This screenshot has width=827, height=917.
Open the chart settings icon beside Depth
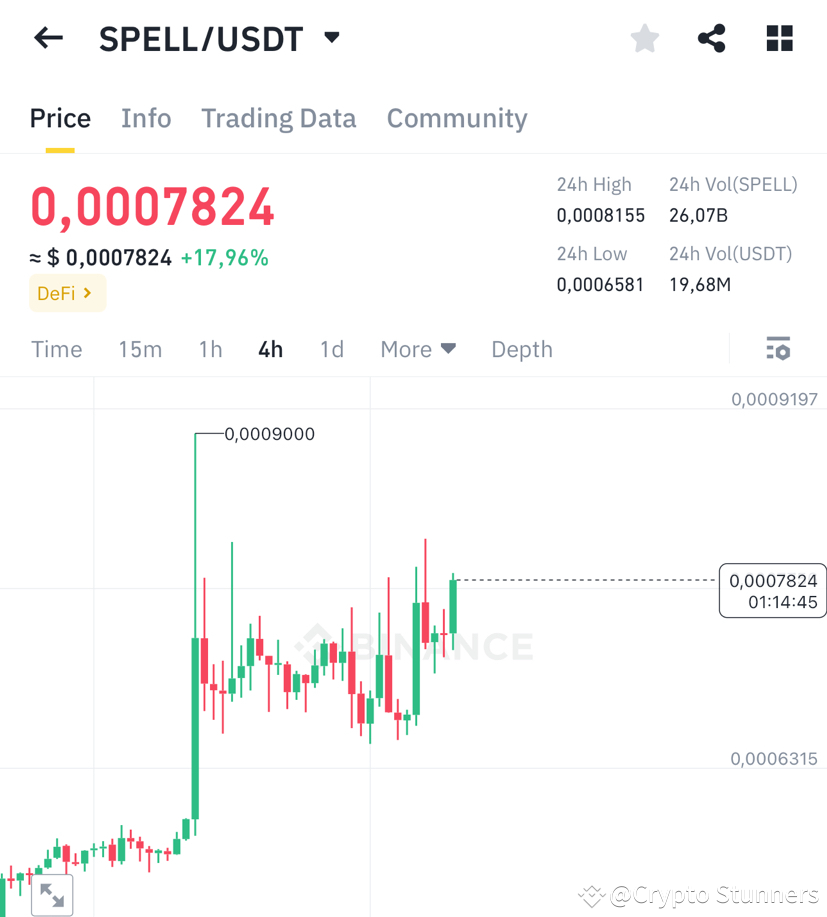pyautogui.click(x=778, y=348)
